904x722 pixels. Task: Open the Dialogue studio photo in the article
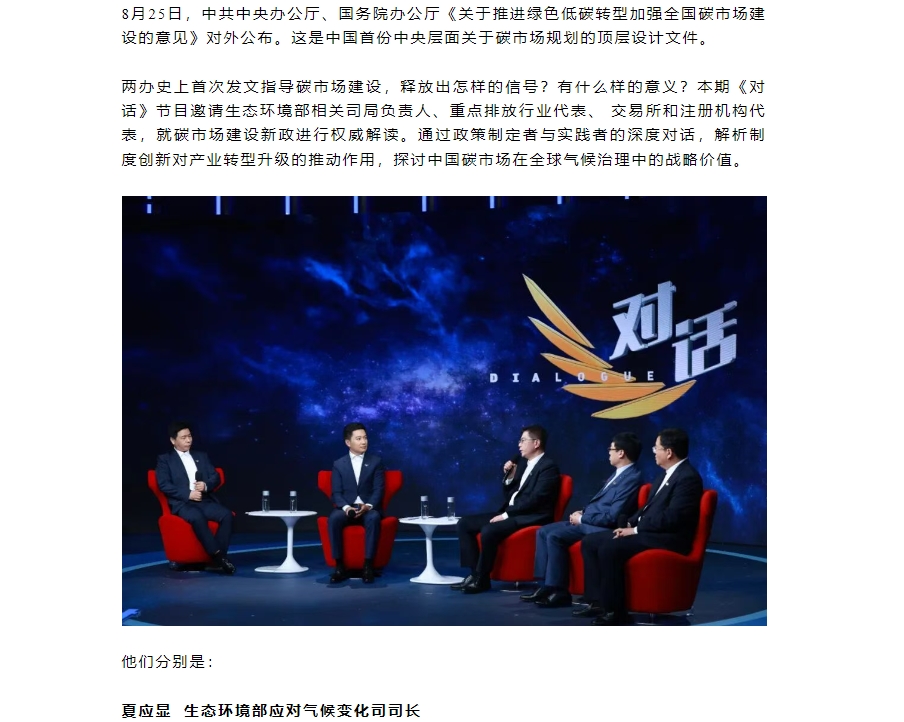tap(444, 411)
